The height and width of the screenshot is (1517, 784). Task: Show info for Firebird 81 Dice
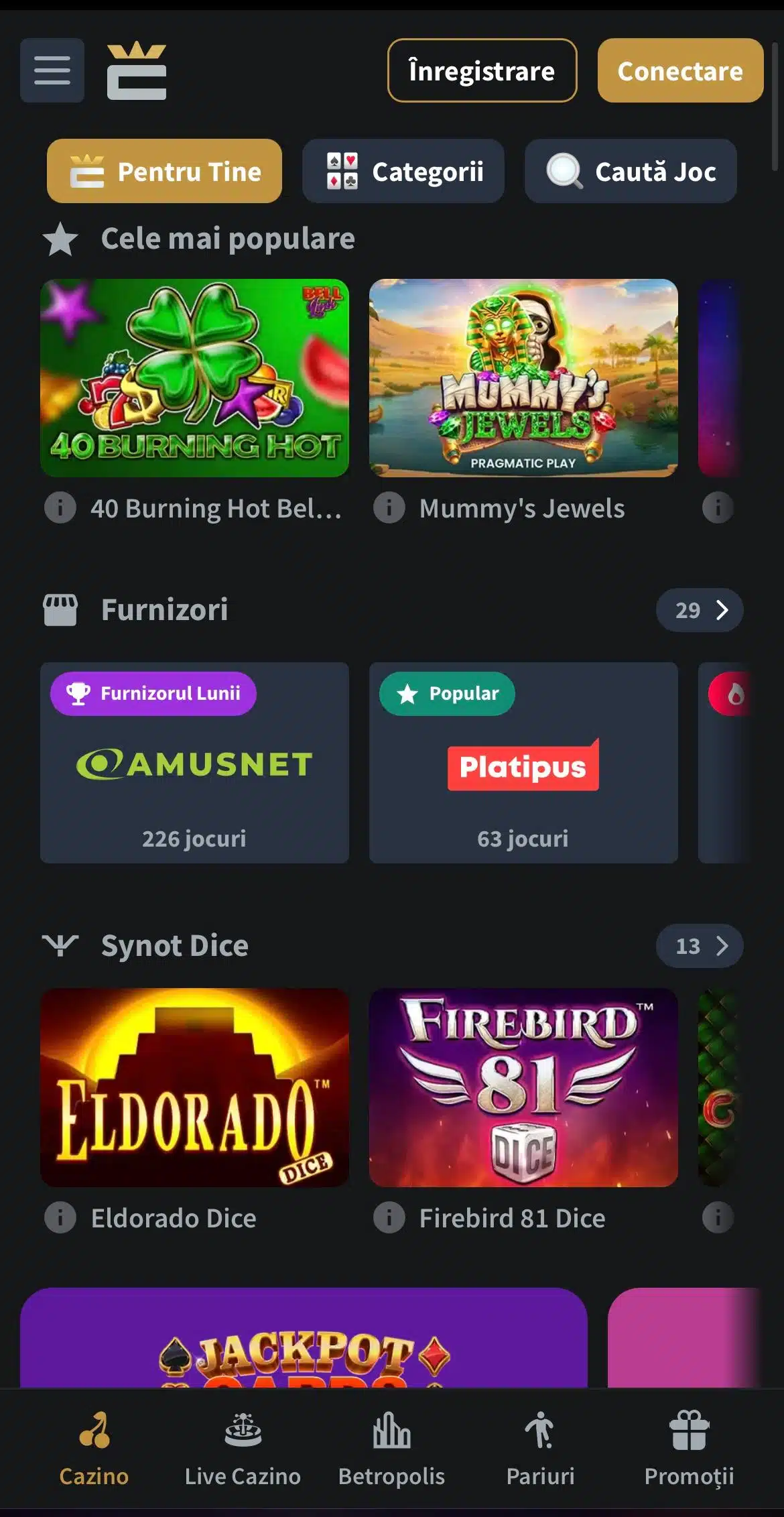pyautogui.click(x=389, y=1217)
